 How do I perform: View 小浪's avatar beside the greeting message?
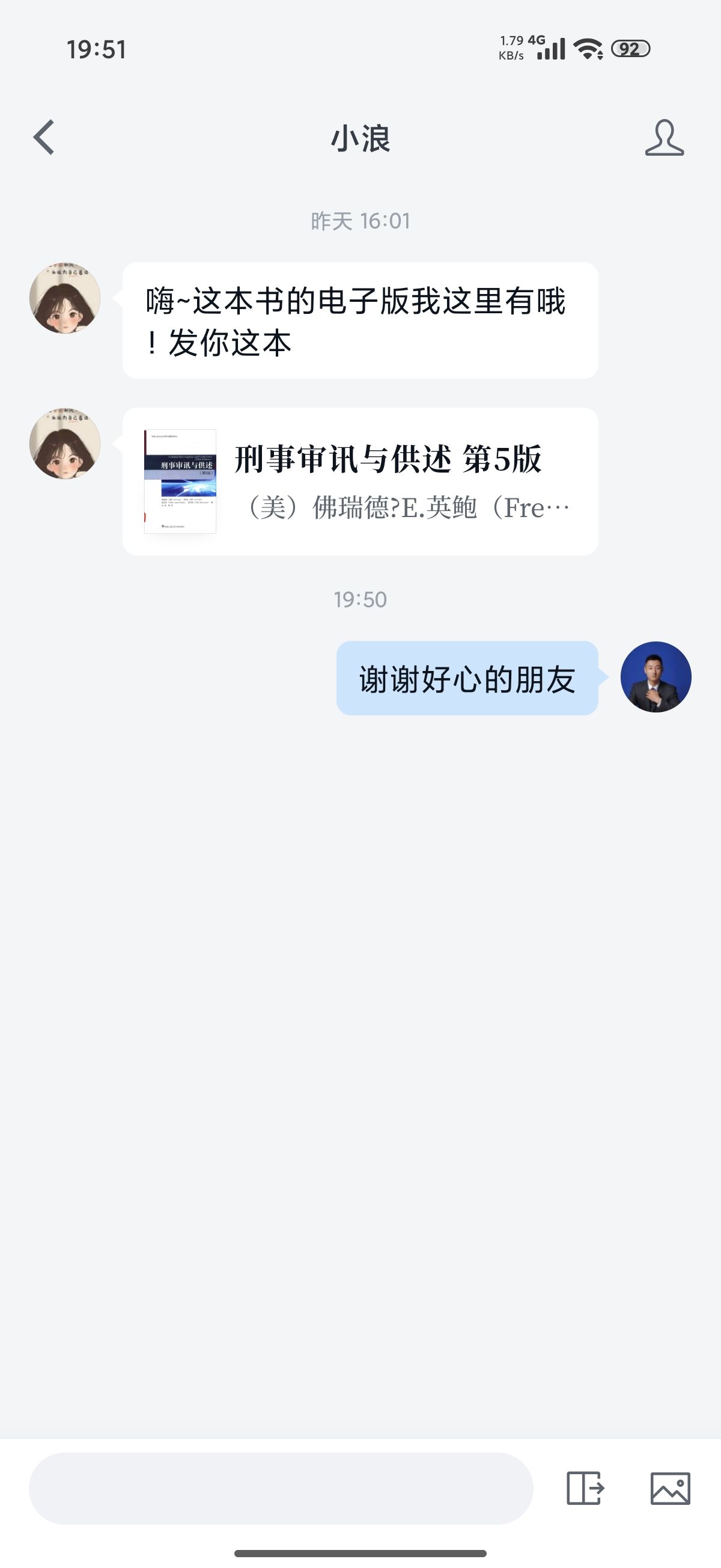(x=64, y=298)
